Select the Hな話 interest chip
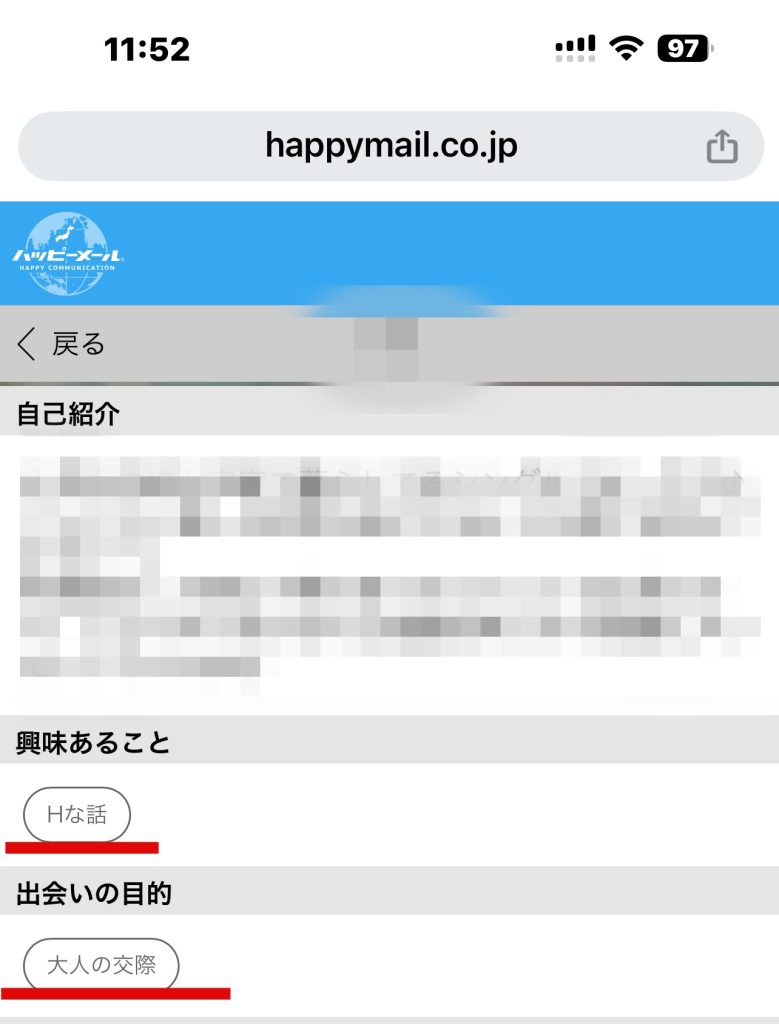The image size is (779, 1024). (x=77, y=815)
